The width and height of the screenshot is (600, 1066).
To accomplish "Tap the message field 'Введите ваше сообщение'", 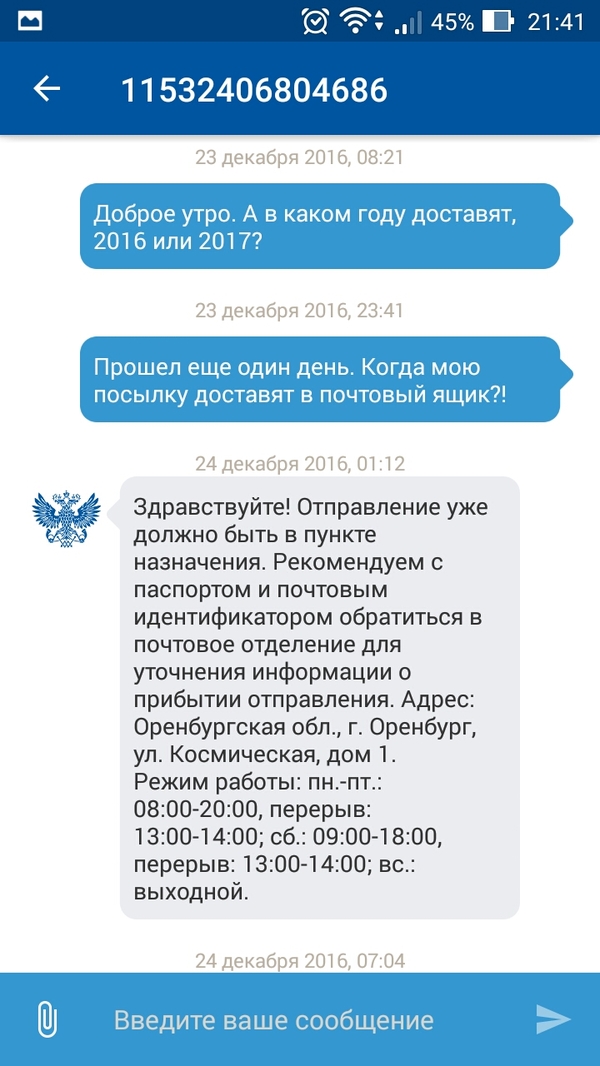I will (x=274, y=1020).
